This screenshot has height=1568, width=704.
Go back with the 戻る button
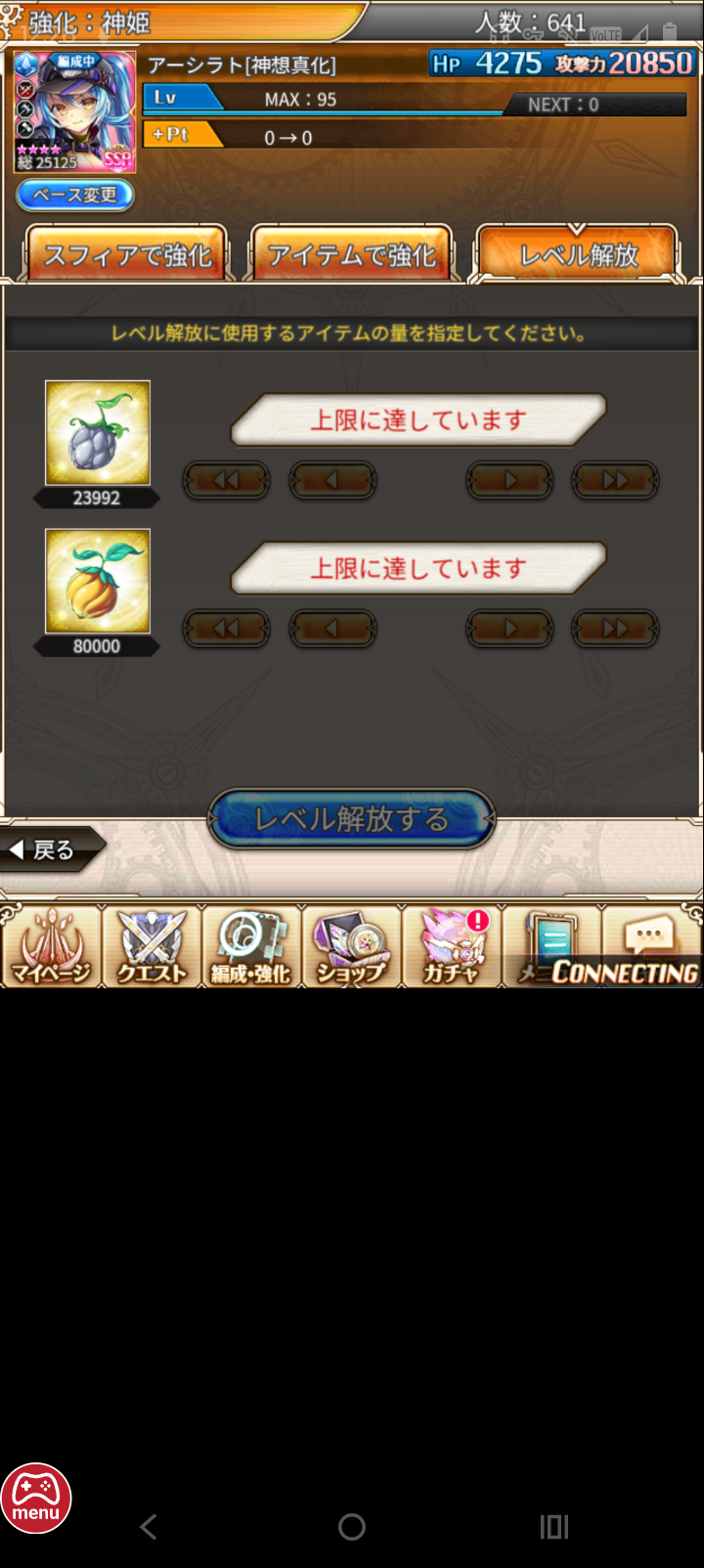coord(53,849)
